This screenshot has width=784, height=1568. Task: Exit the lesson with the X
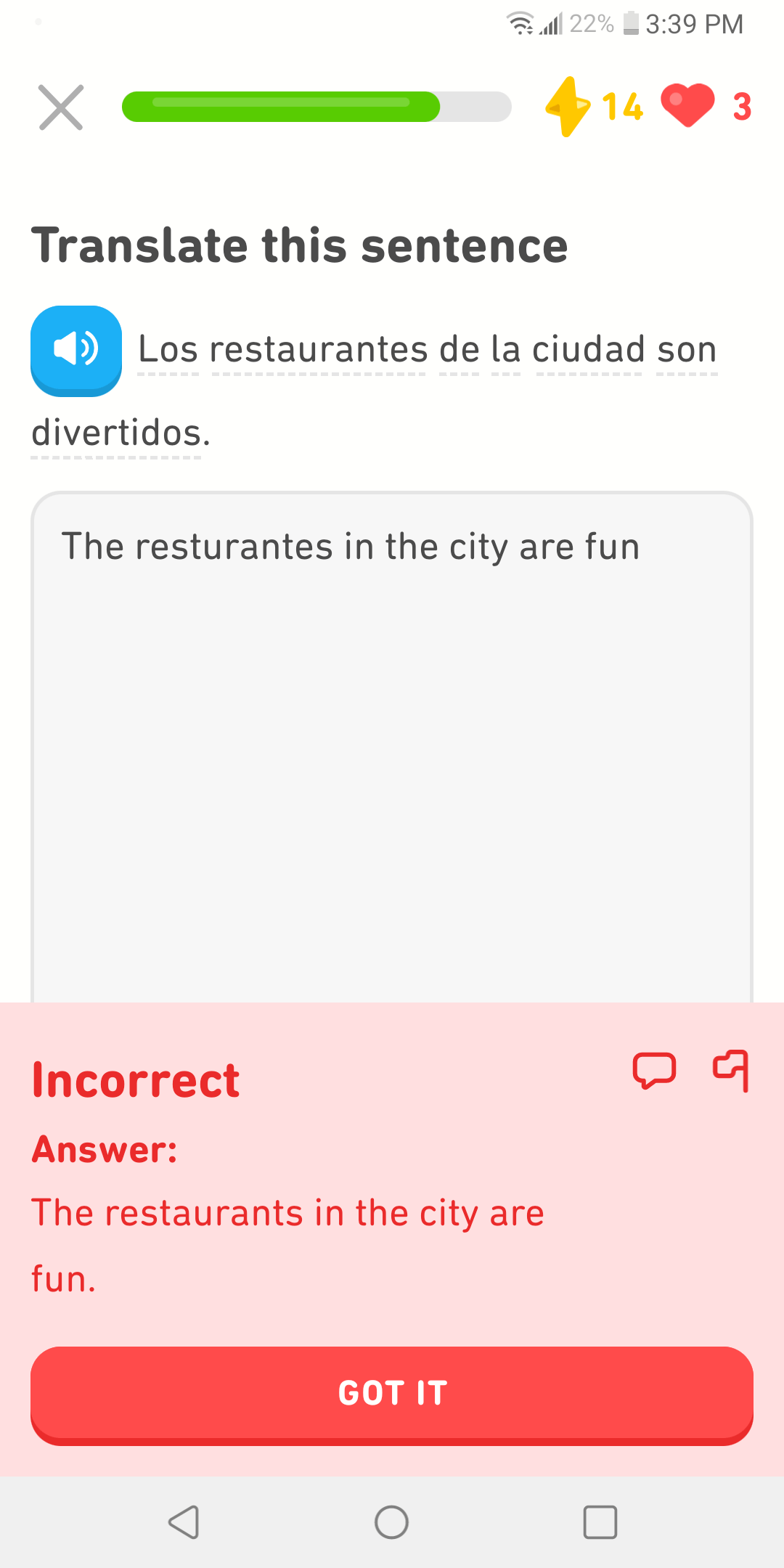point(61,106)
